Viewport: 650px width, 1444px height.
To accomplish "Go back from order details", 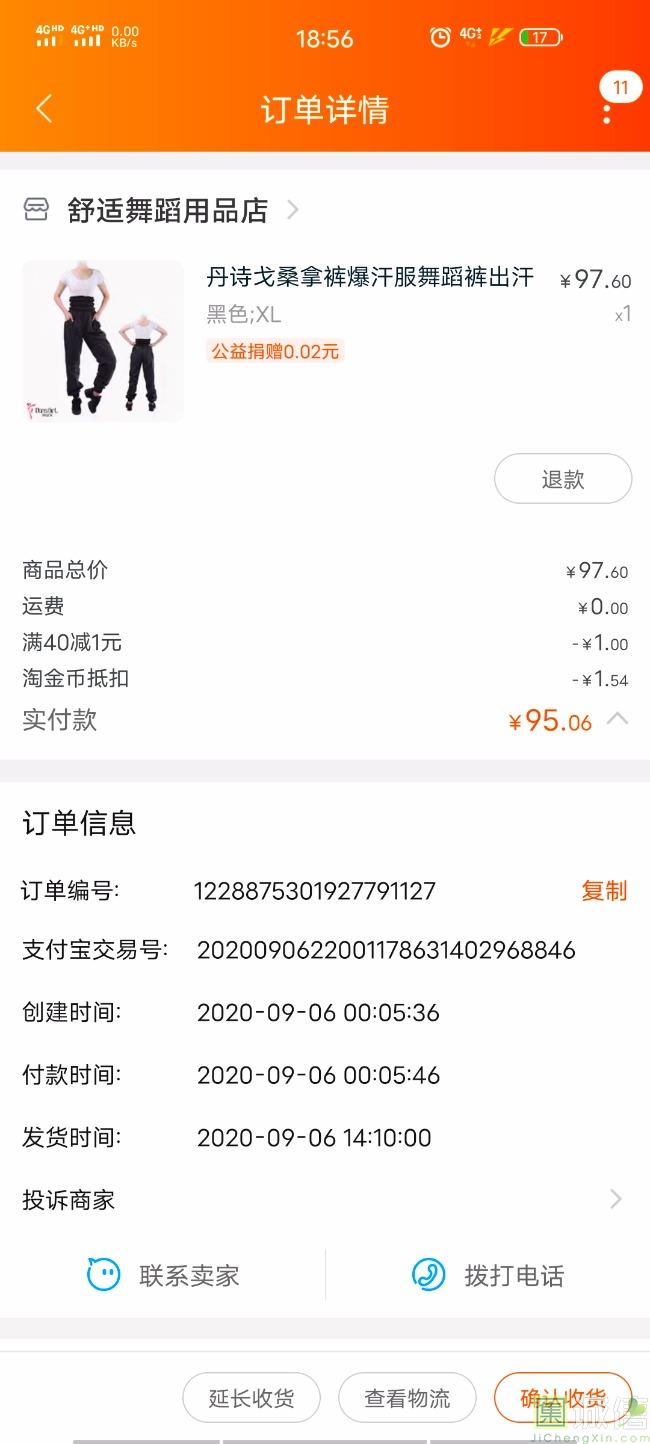I will tap(43, 109).
